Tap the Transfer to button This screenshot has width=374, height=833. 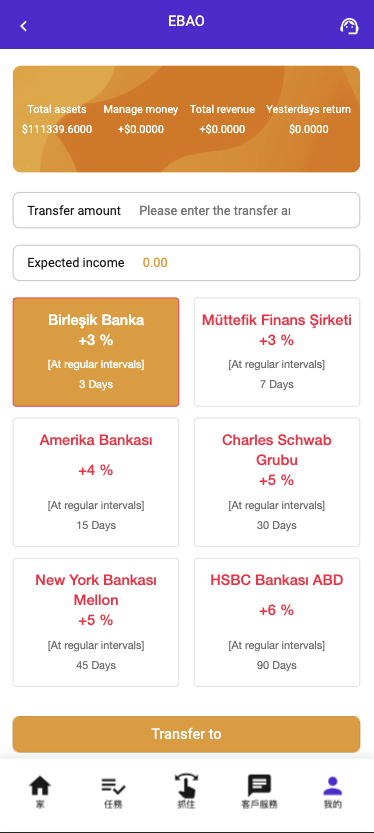click(x=186, y=734)
